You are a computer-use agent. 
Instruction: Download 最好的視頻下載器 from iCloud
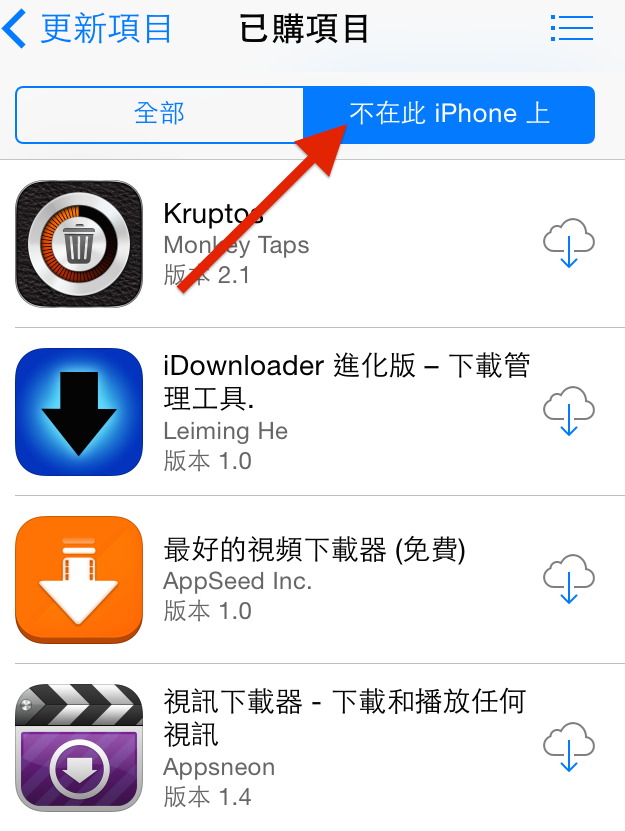click(568, 580)
